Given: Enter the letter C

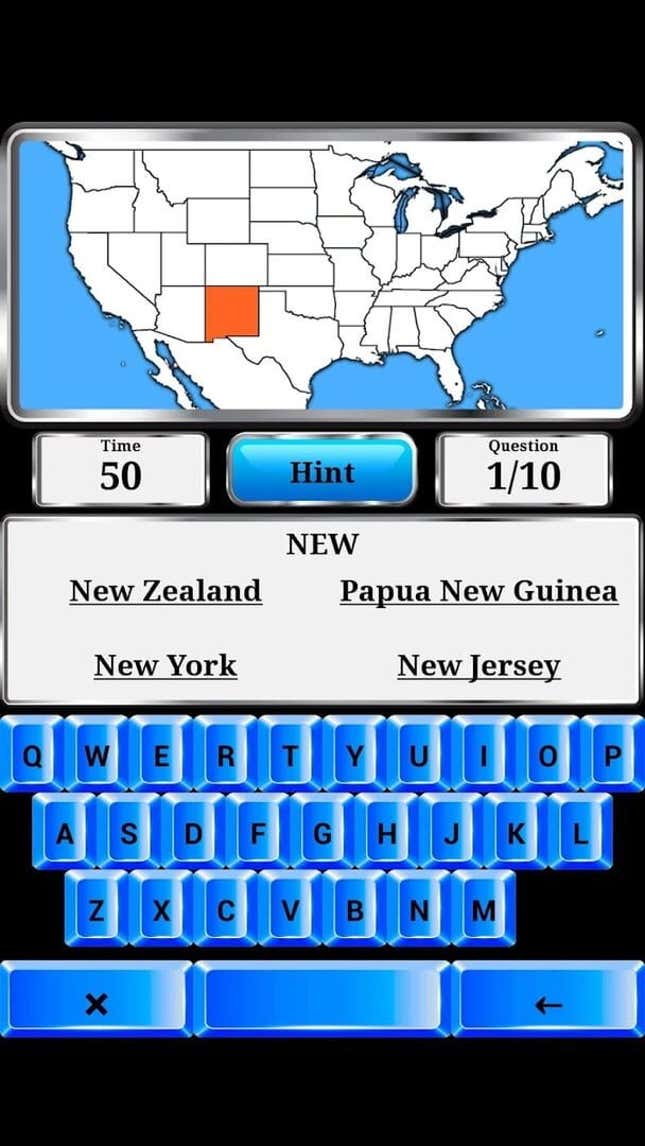Looking at the screenshot, I should point(226,908).
